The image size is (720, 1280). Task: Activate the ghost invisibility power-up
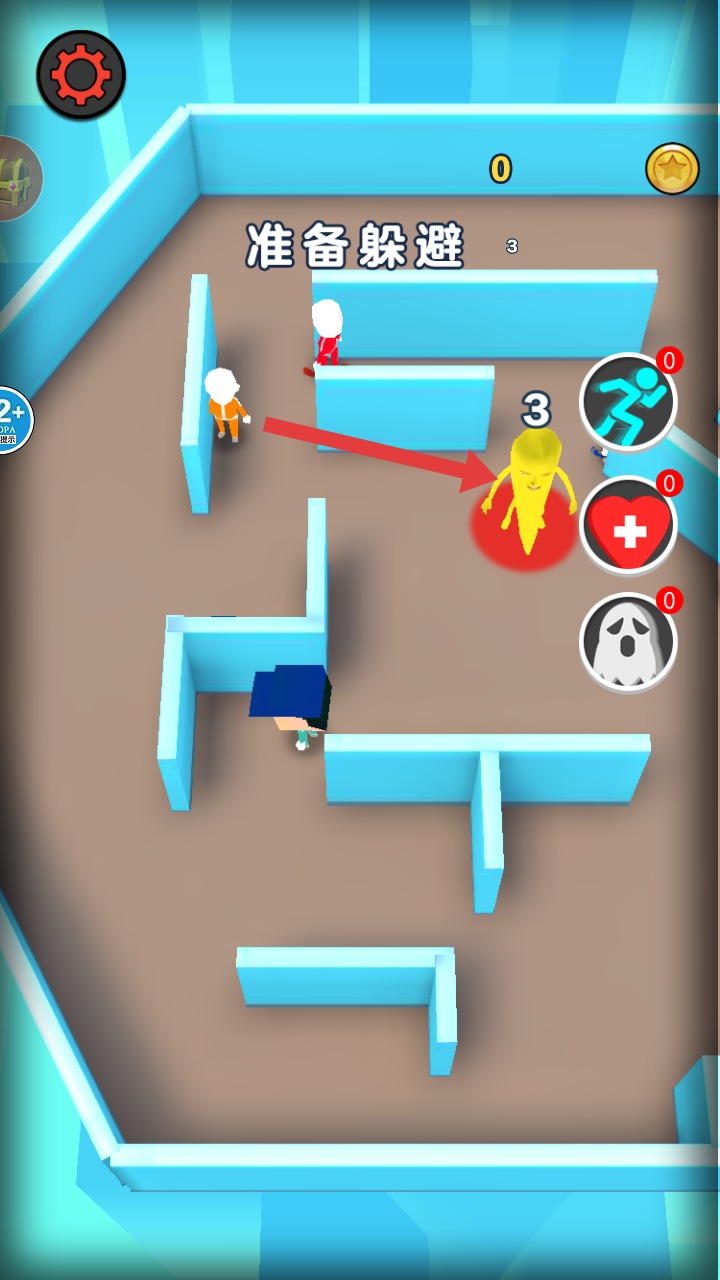pyautogui.click(x=629, y=643)
